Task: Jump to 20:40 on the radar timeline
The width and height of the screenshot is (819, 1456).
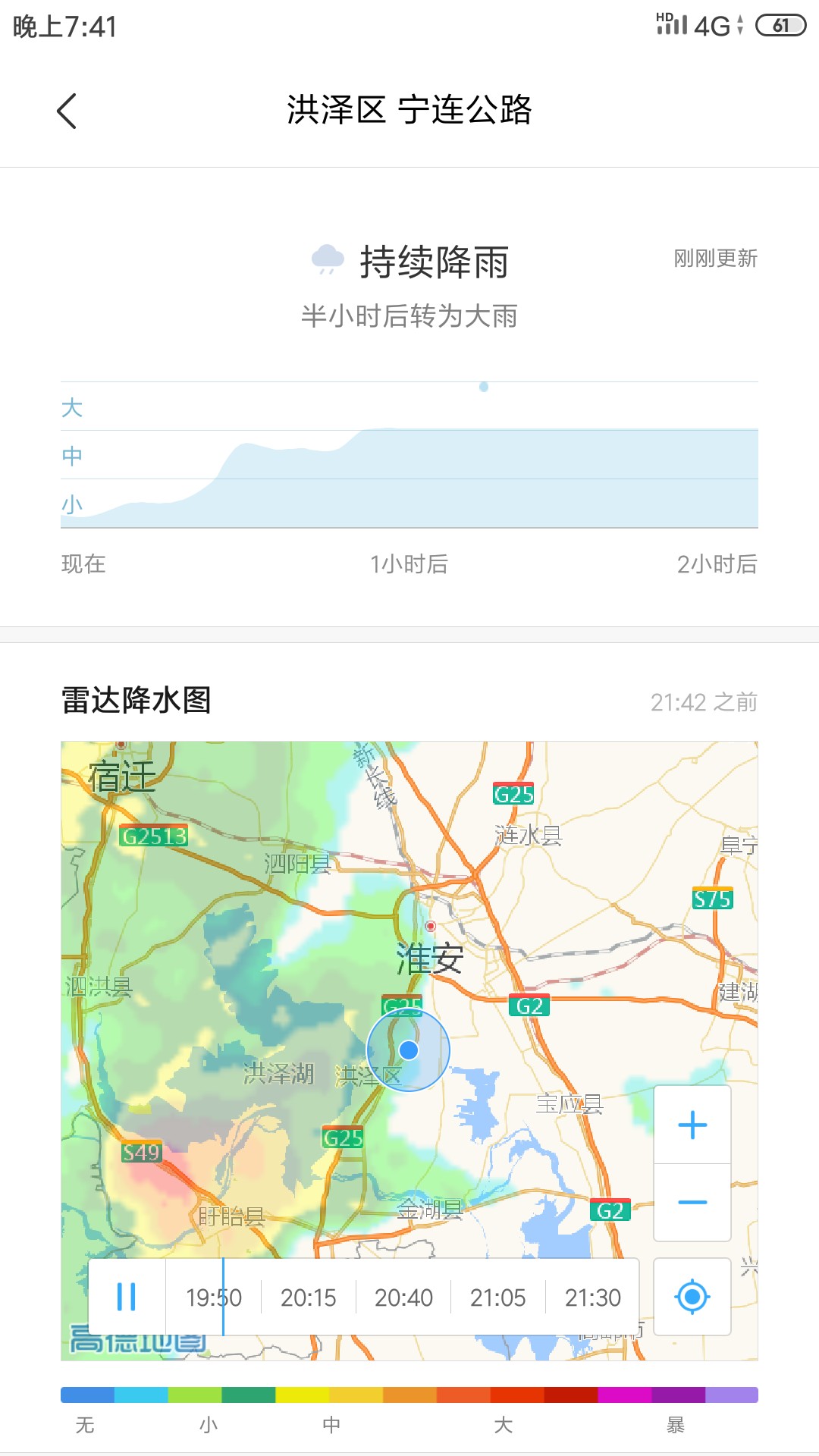Action: [x=403, y=1298]
